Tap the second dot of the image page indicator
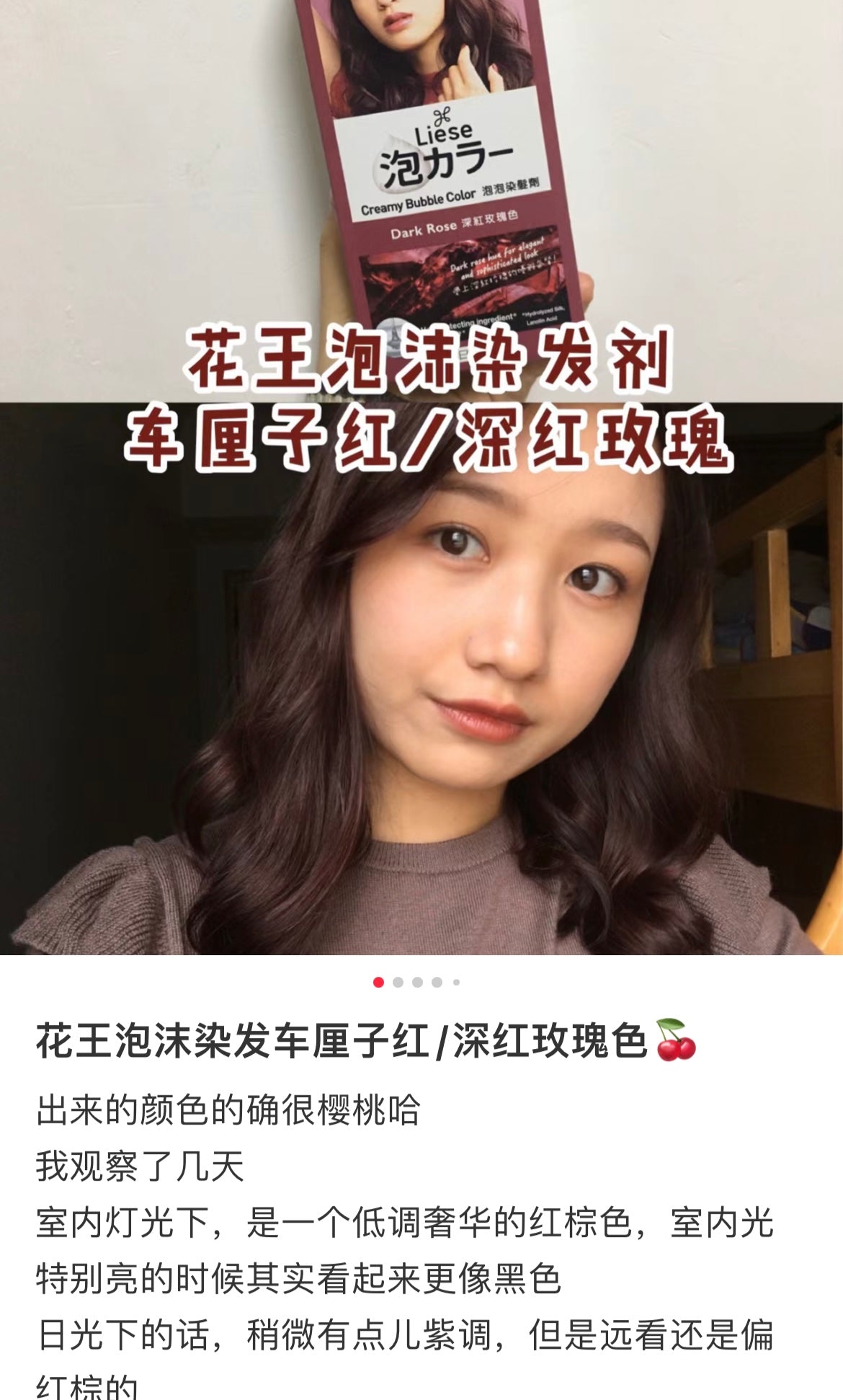843x1400 pixels. pos(398,982)
